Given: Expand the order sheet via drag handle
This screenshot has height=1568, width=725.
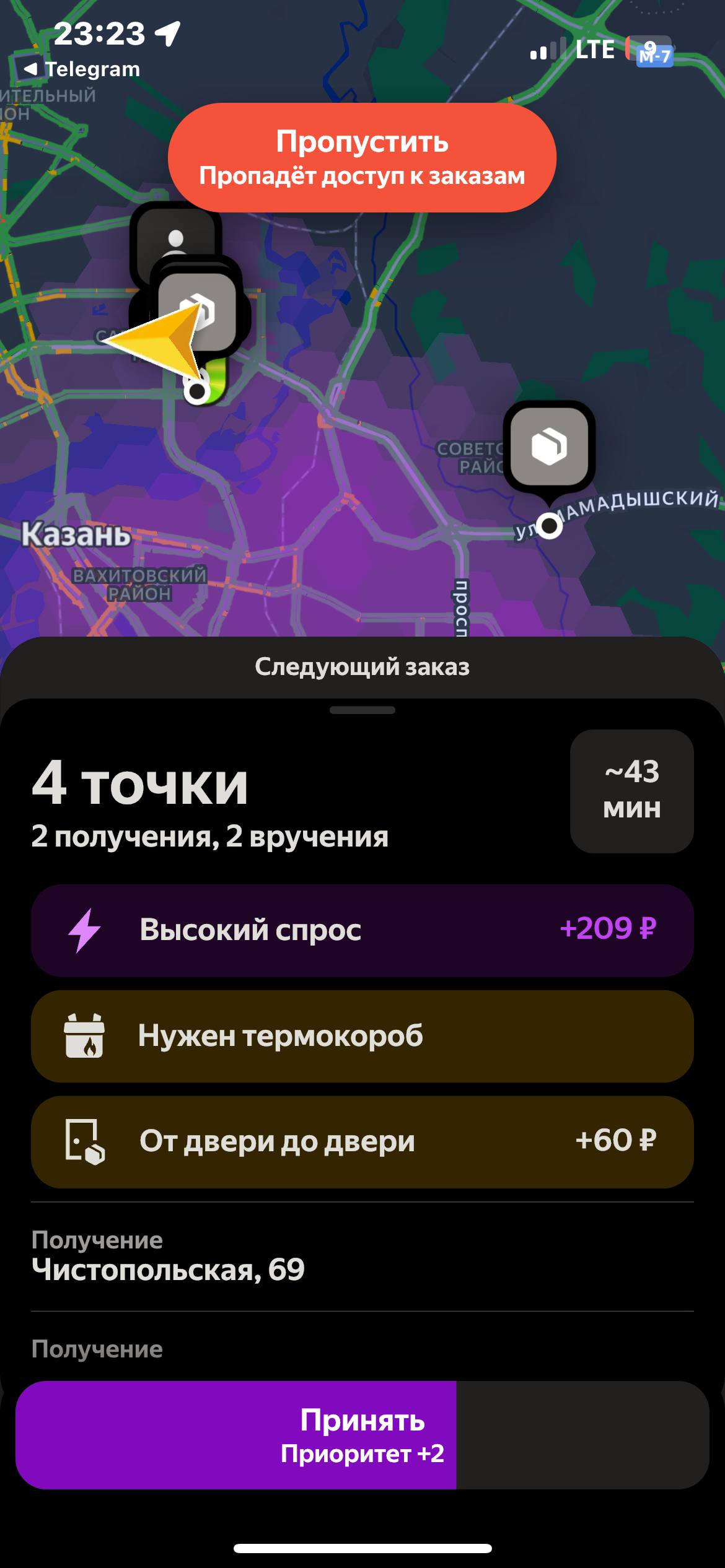Looking at the screenshot, I should [362, 710].
